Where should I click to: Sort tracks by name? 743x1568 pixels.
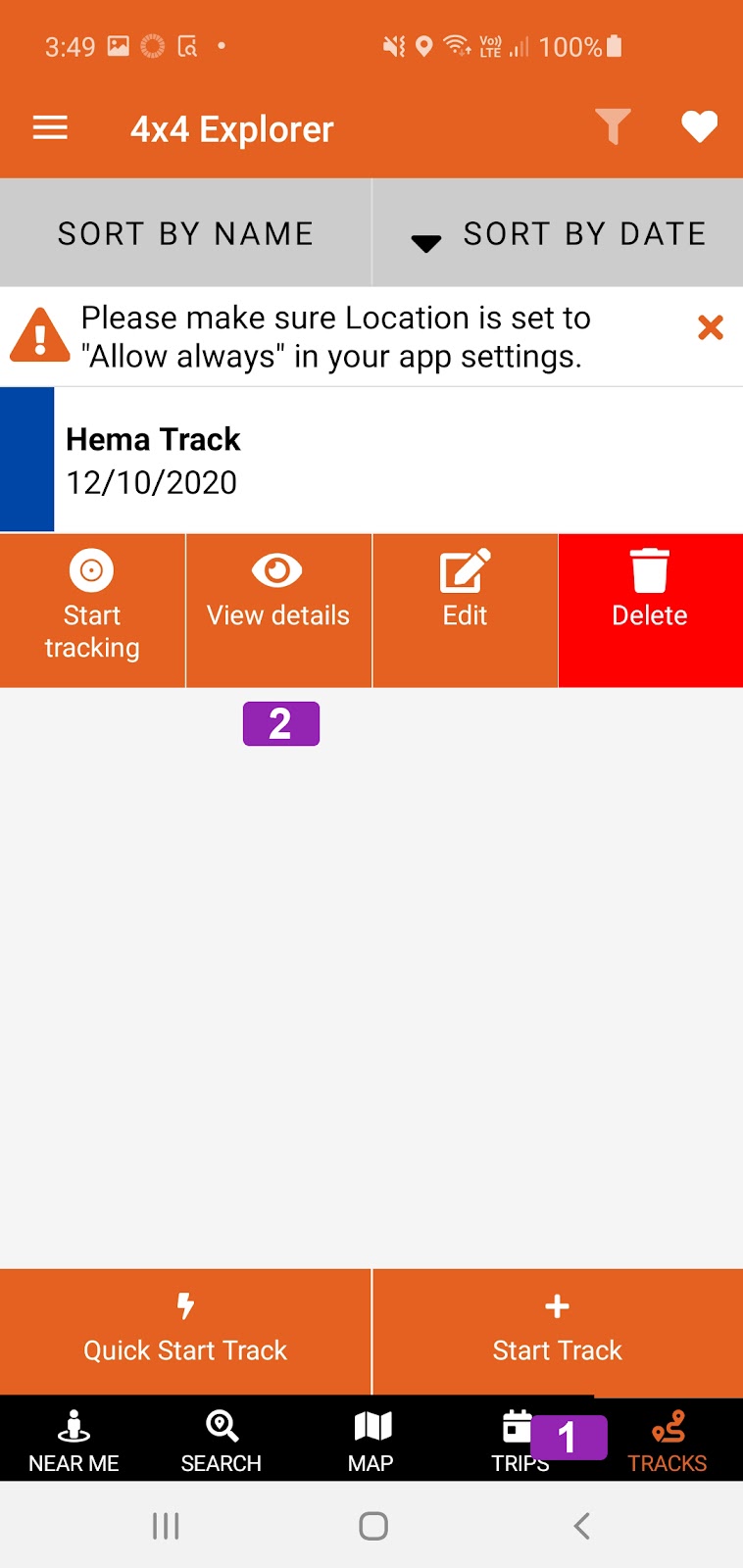(x=185, y=233)
